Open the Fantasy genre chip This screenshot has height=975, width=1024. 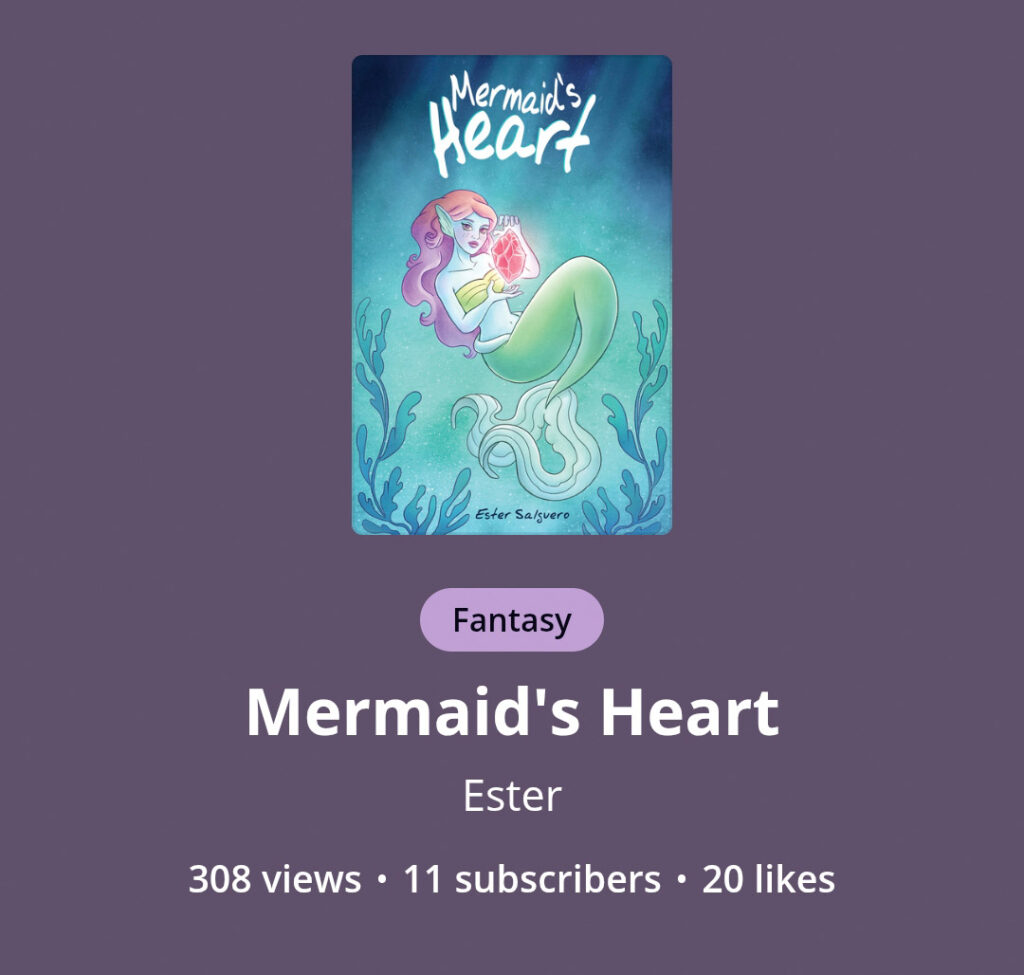coord(511,620)
